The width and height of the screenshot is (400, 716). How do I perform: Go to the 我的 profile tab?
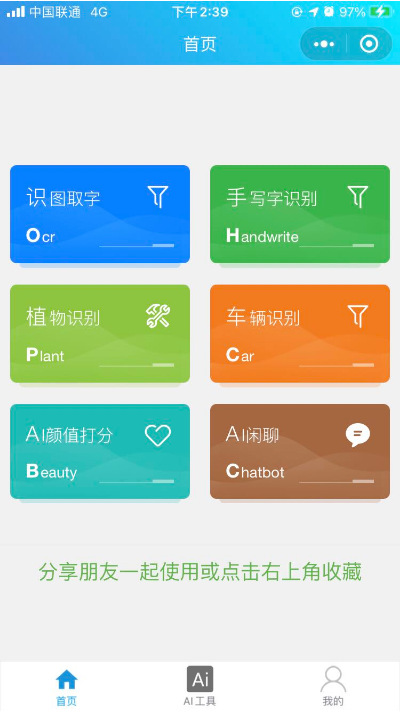click(333, 687)
